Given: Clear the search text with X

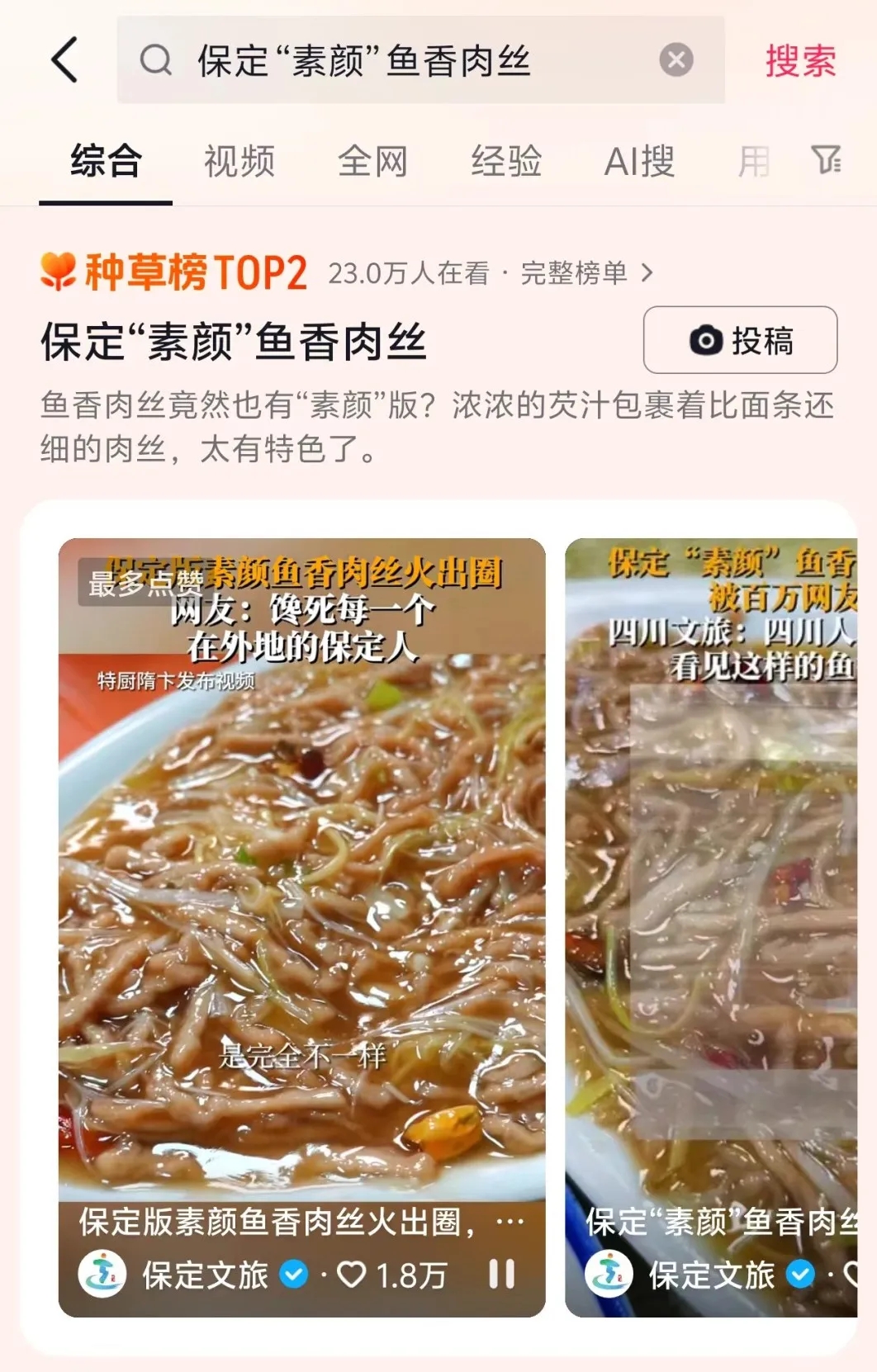Looking at the screenshot, I should (x=676, y=60).
